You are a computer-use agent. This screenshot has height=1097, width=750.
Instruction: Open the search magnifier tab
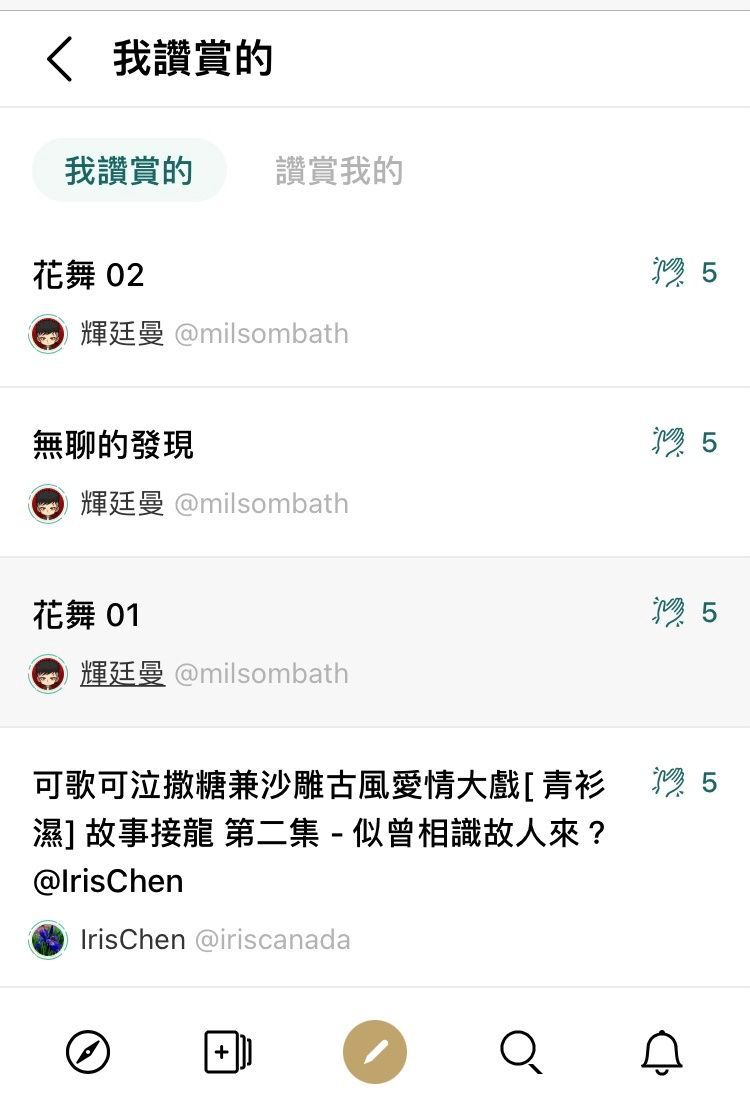pyautogui.click(x=520, y=1052)
